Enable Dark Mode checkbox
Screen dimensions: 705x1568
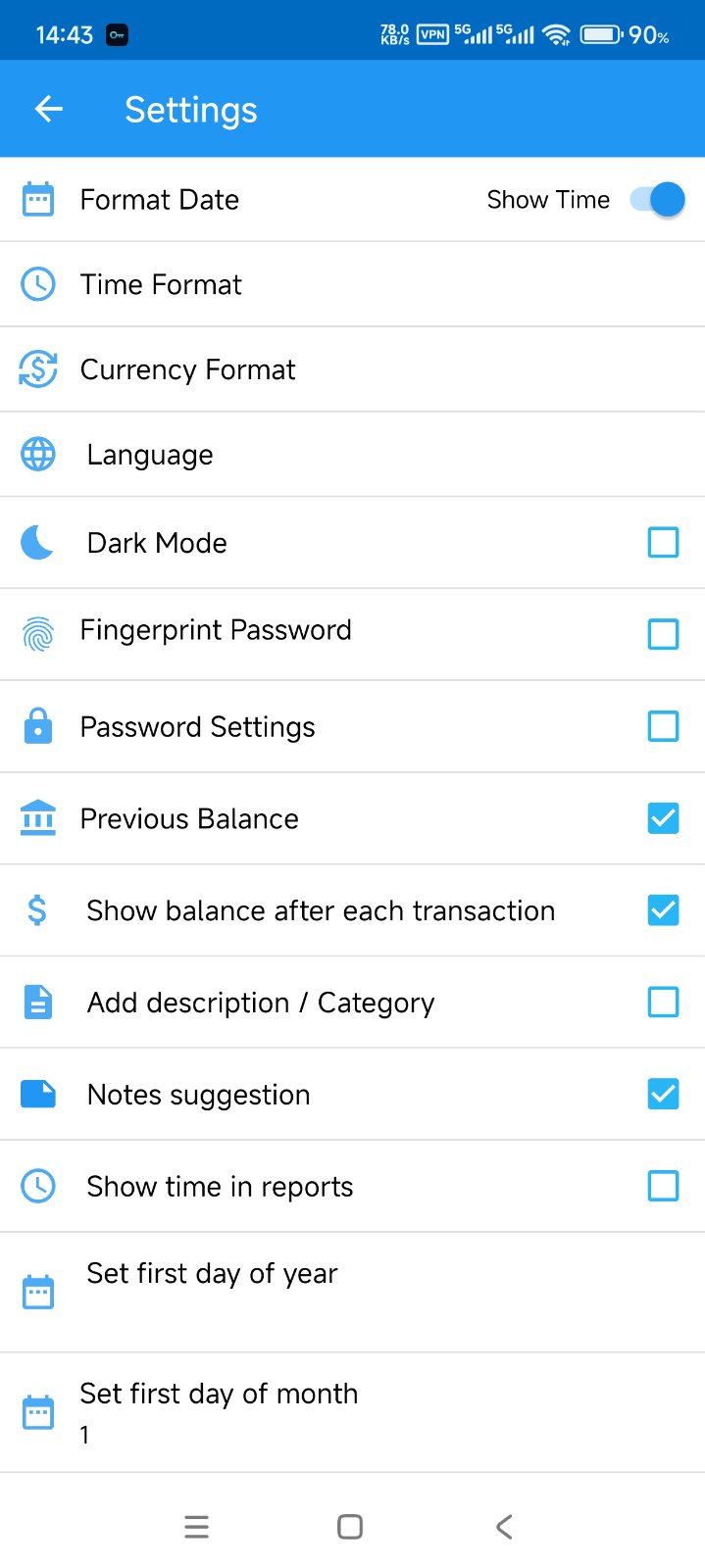pos(663,542)
